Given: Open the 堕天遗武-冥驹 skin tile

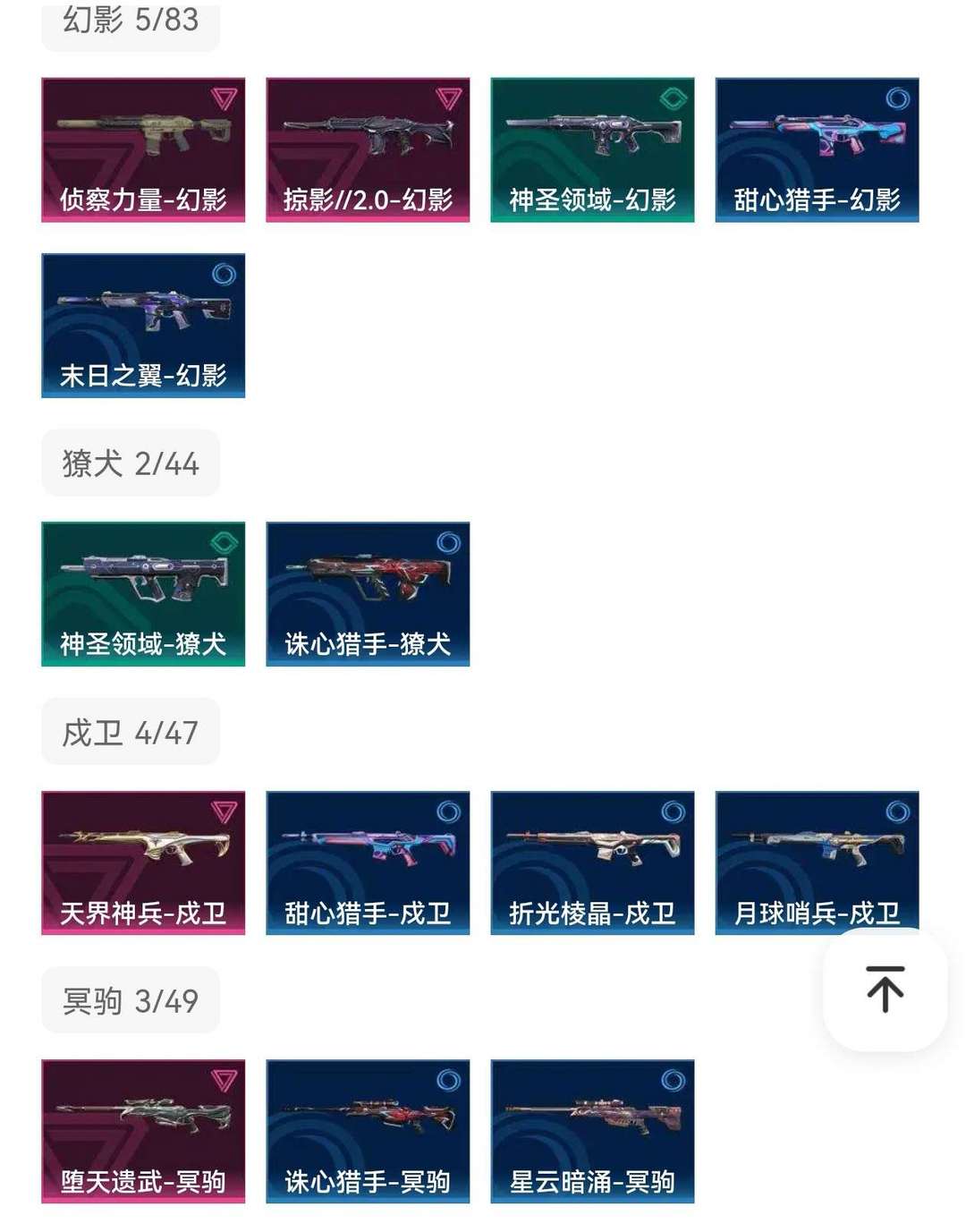Looking at the screenshot, I should coord(143,1131).
